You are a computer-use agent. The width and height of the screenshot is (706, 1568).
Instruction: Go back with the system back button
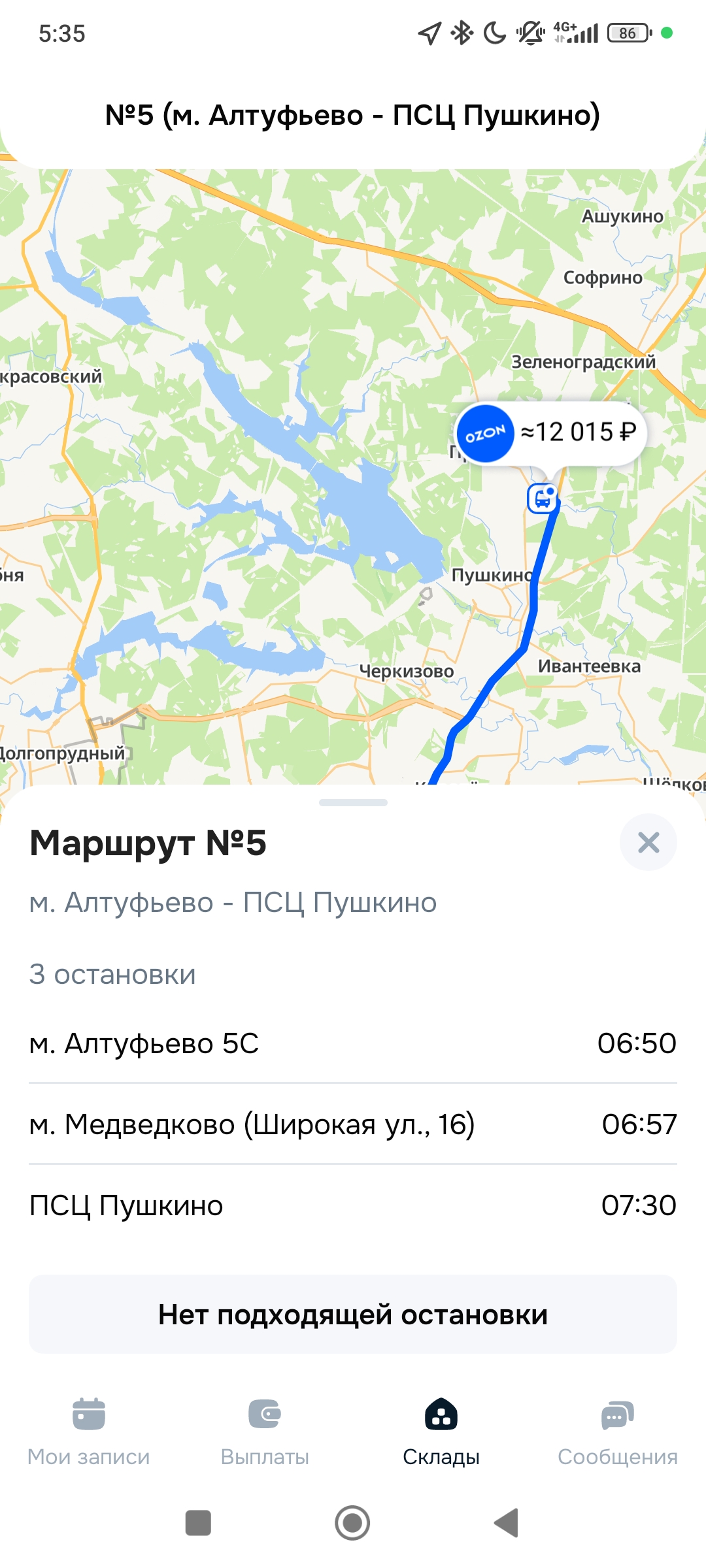507,1523
